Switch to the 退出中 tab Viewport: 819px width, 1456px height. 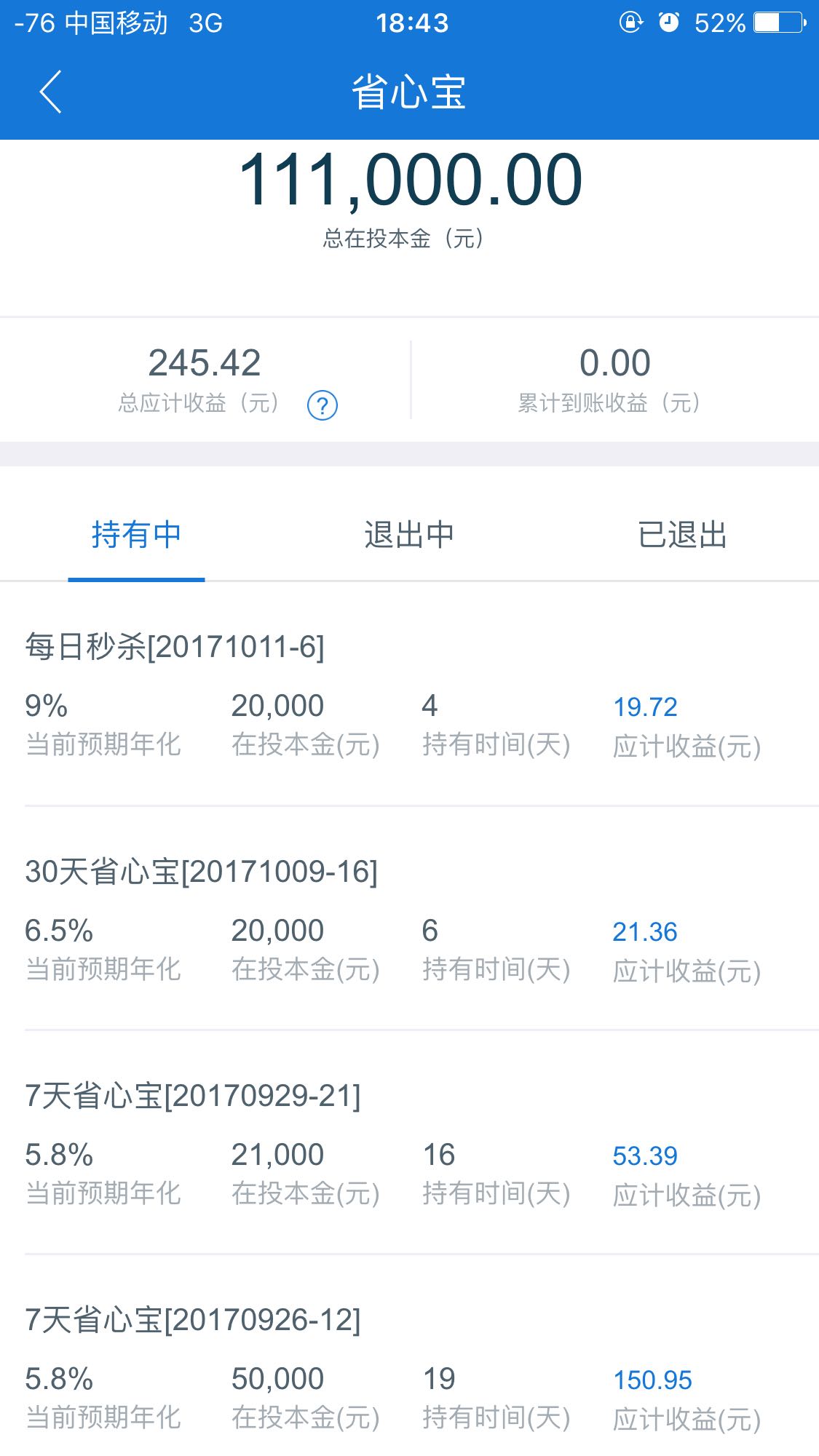(409, 535)
